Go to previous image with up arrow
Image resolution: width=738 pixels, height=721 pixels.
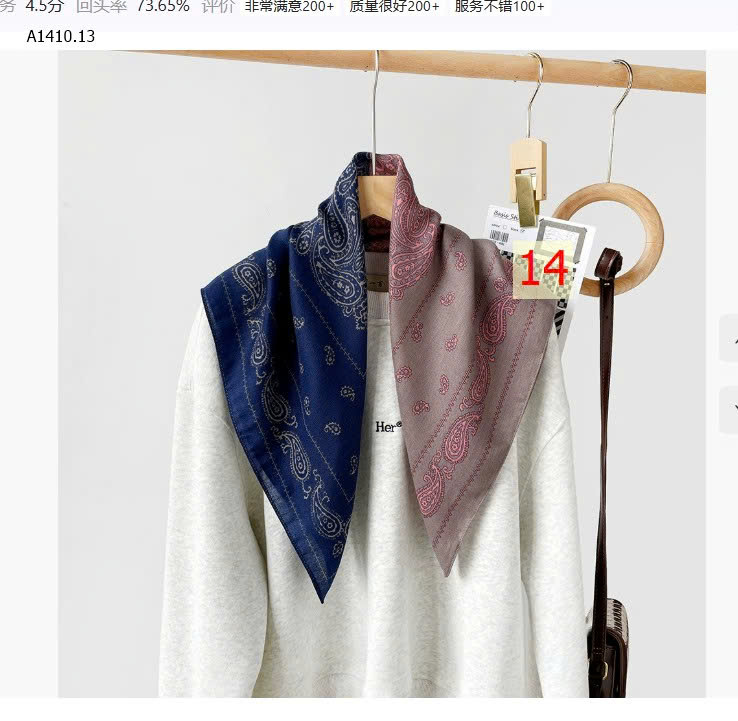click(729, 338)
